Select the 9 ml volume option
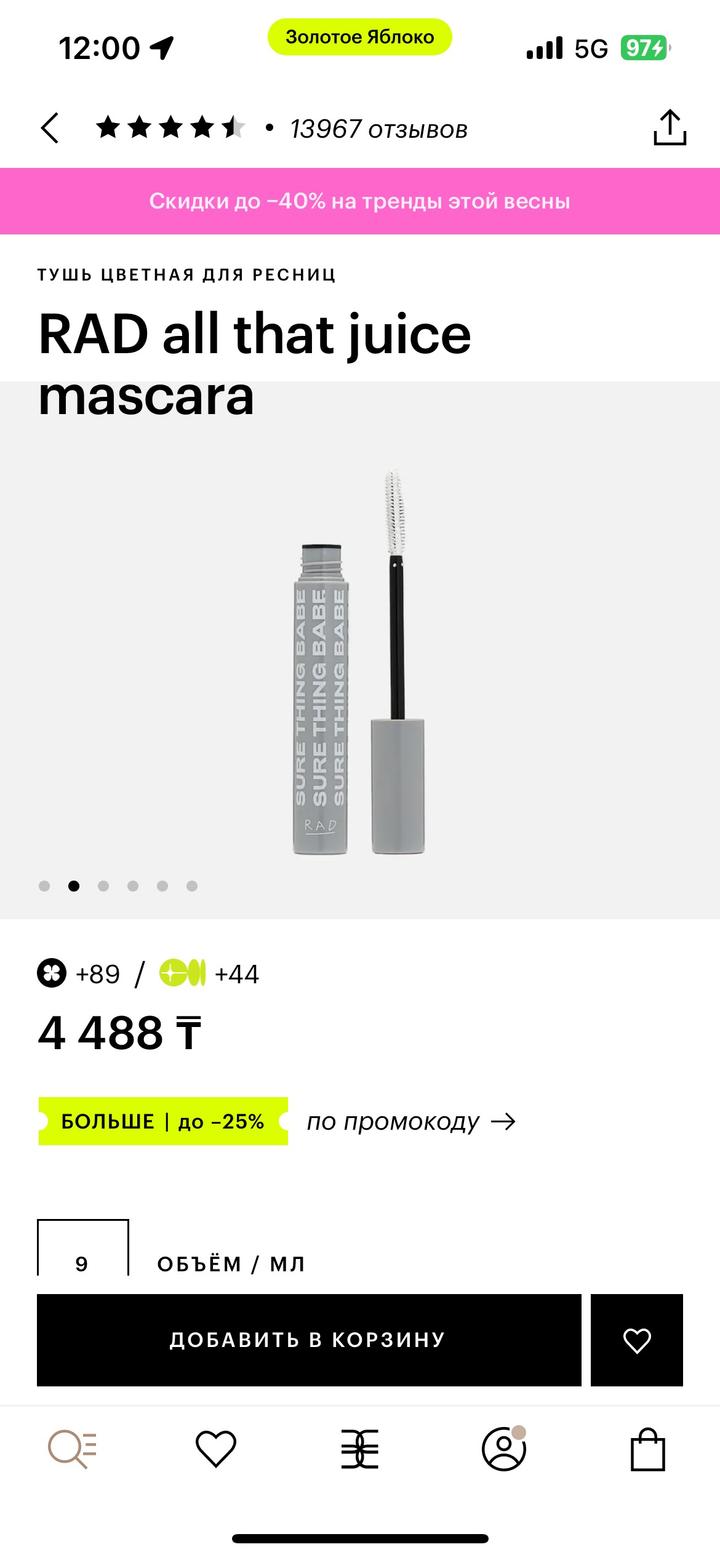The height and width of the screenshot is (1558, 720). click(82, 1255)
